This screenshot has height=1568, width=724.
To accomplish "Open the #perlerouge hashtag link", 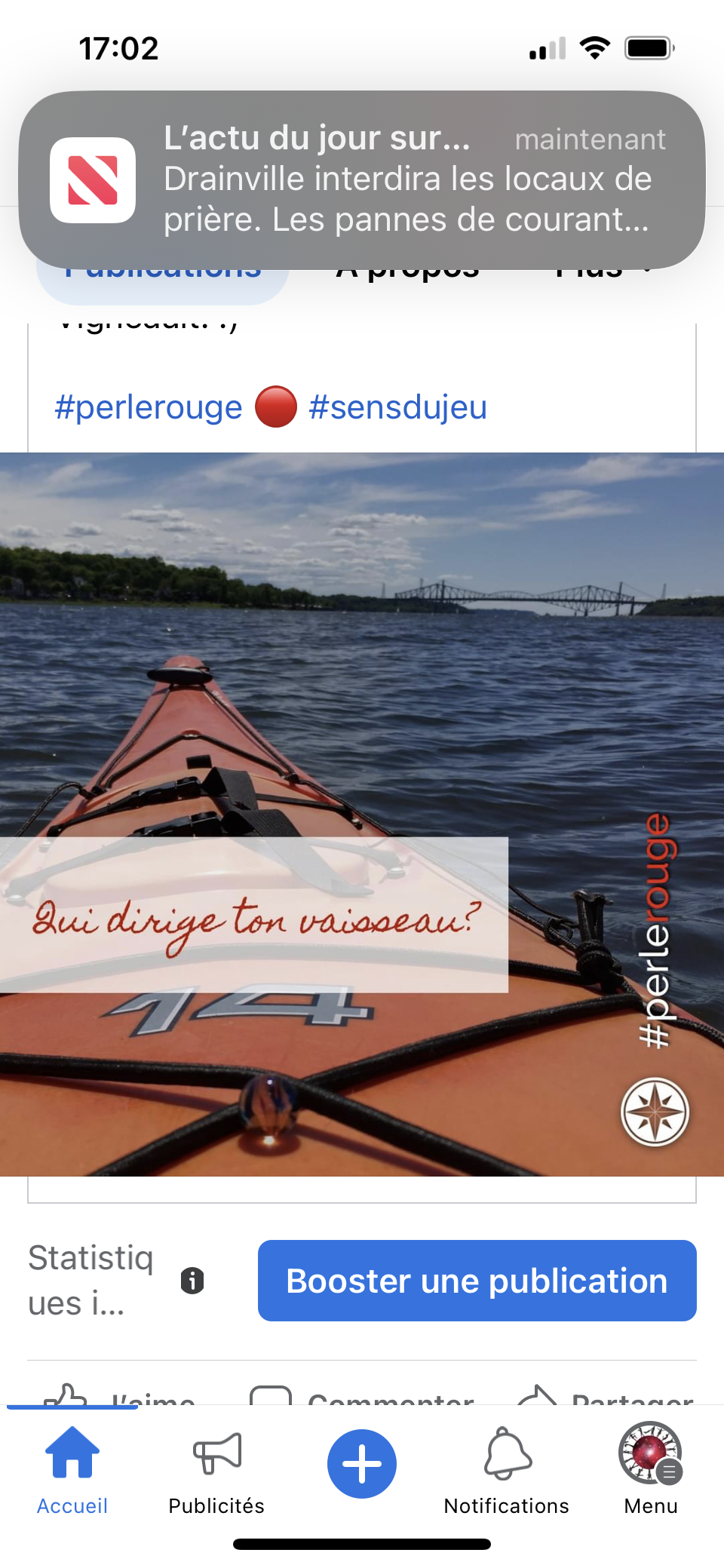I will 149,407.
